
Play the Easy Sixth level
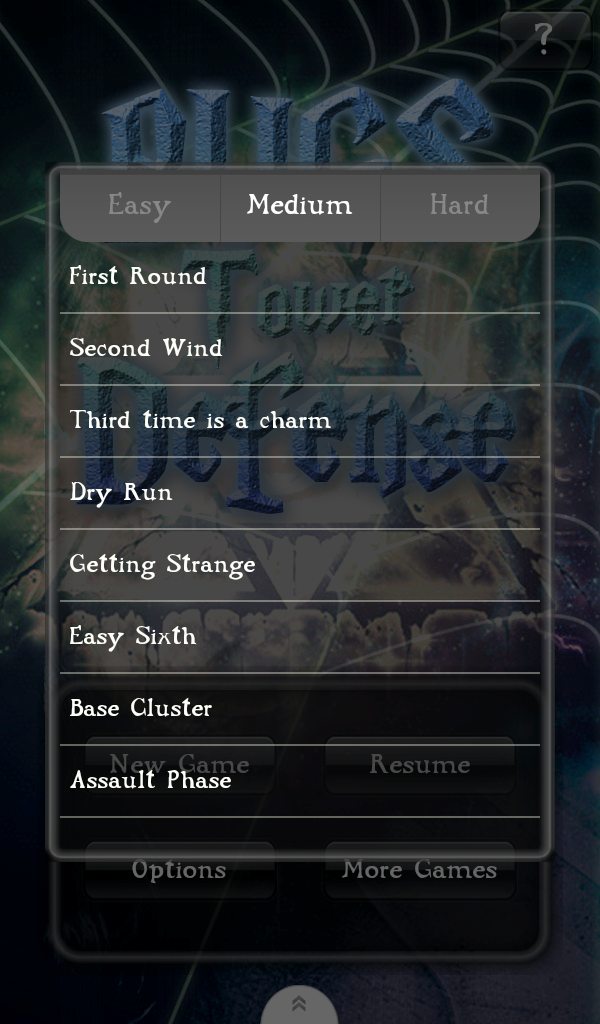pos(300,637)
